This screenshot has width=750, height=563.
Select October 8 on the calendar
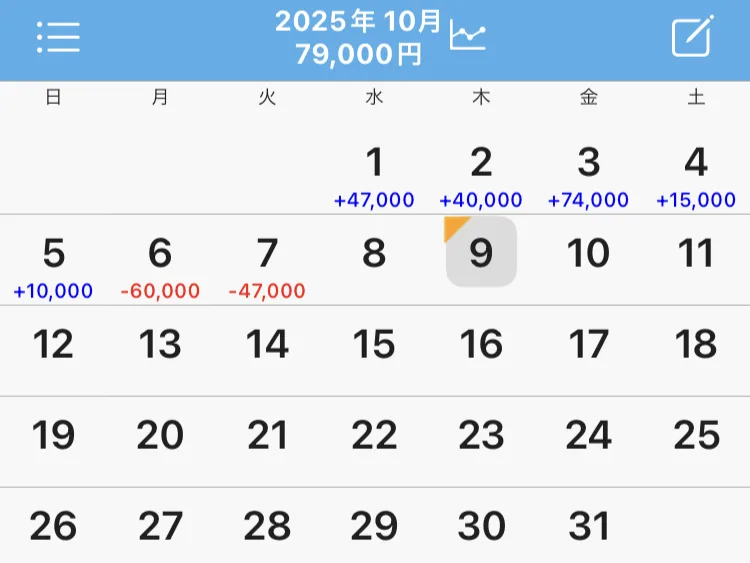coord(374,254)
